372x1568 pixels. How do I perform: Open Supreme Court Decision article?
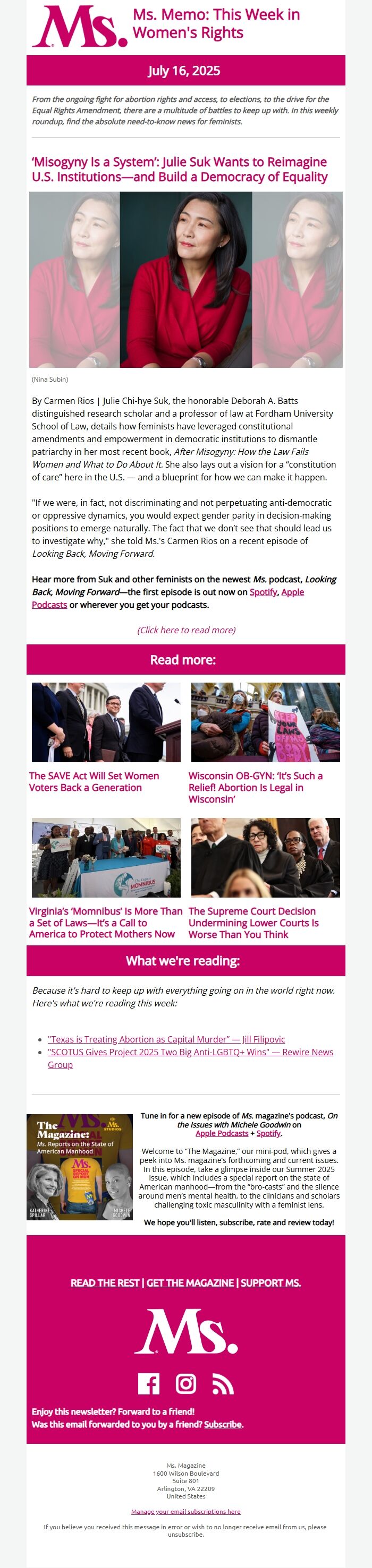coord(253,922)
